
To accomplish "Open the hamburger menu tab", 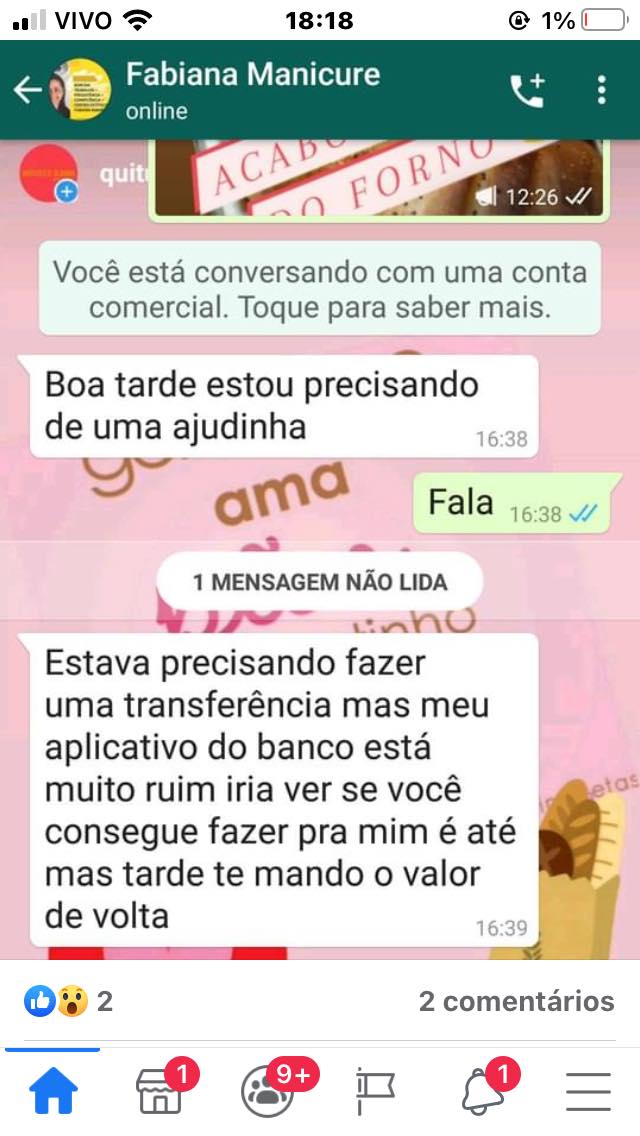I will tap(588, 1090).
